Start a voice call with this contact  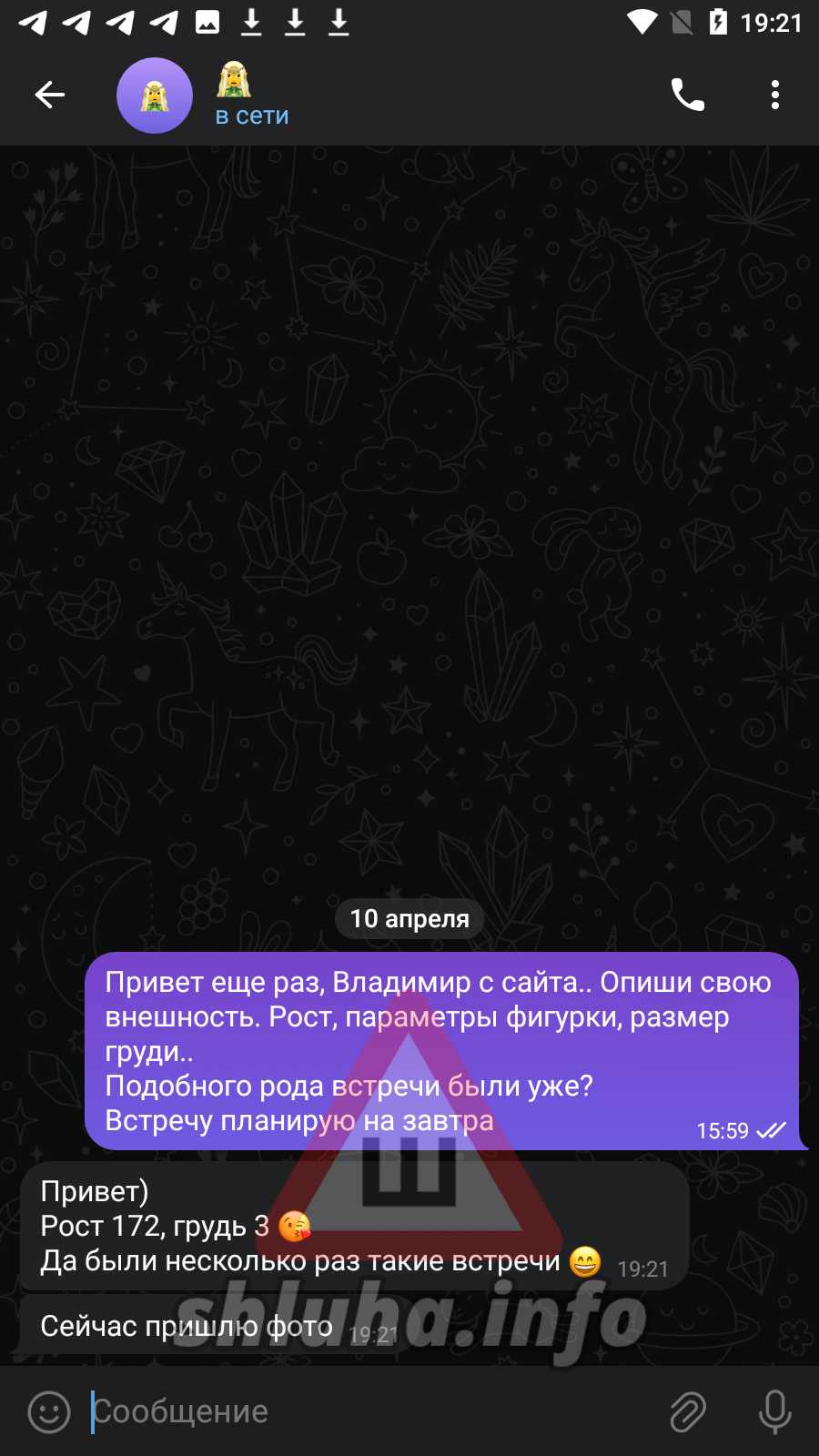687,95
